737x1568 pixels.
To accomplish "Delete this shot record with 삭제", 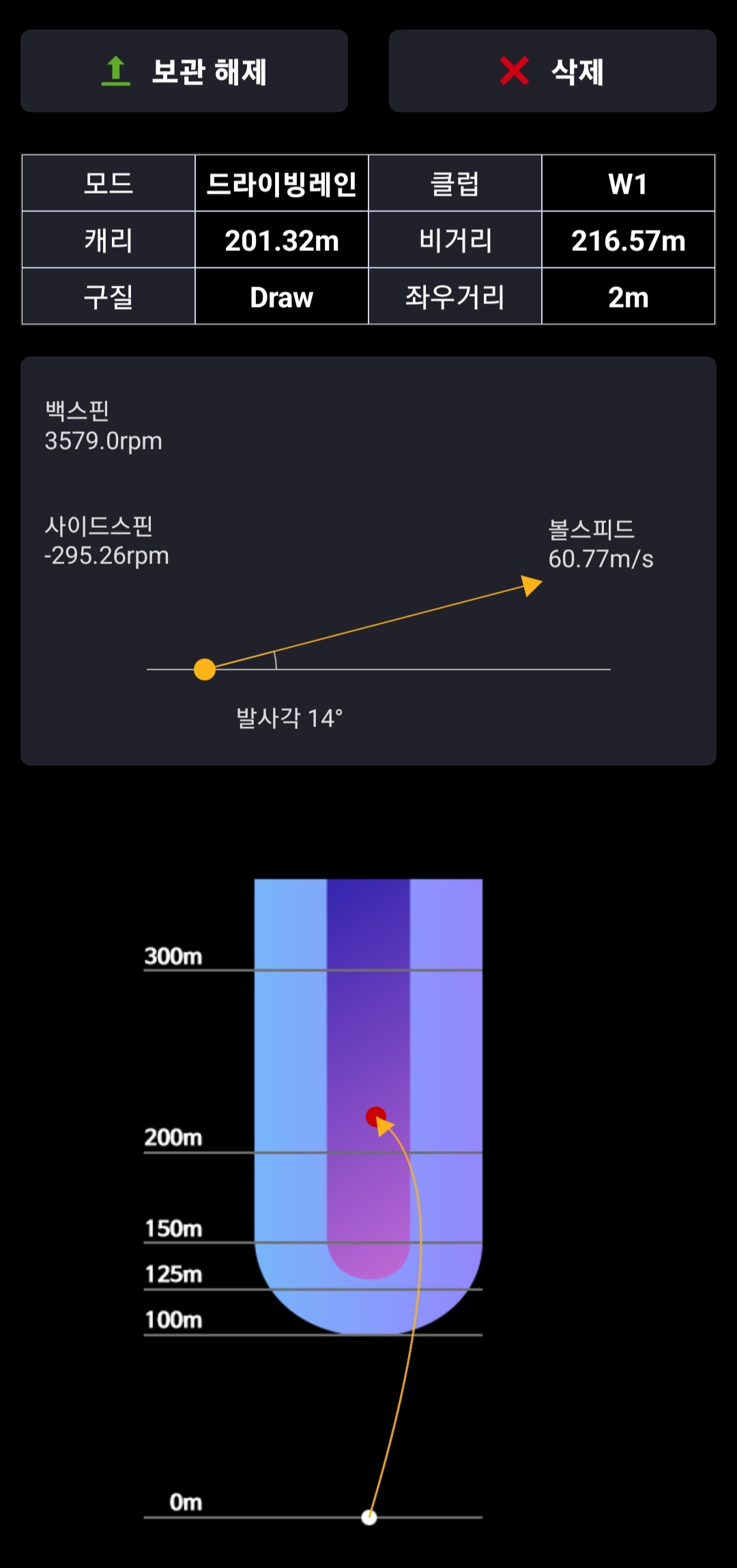I will (552, 71).
